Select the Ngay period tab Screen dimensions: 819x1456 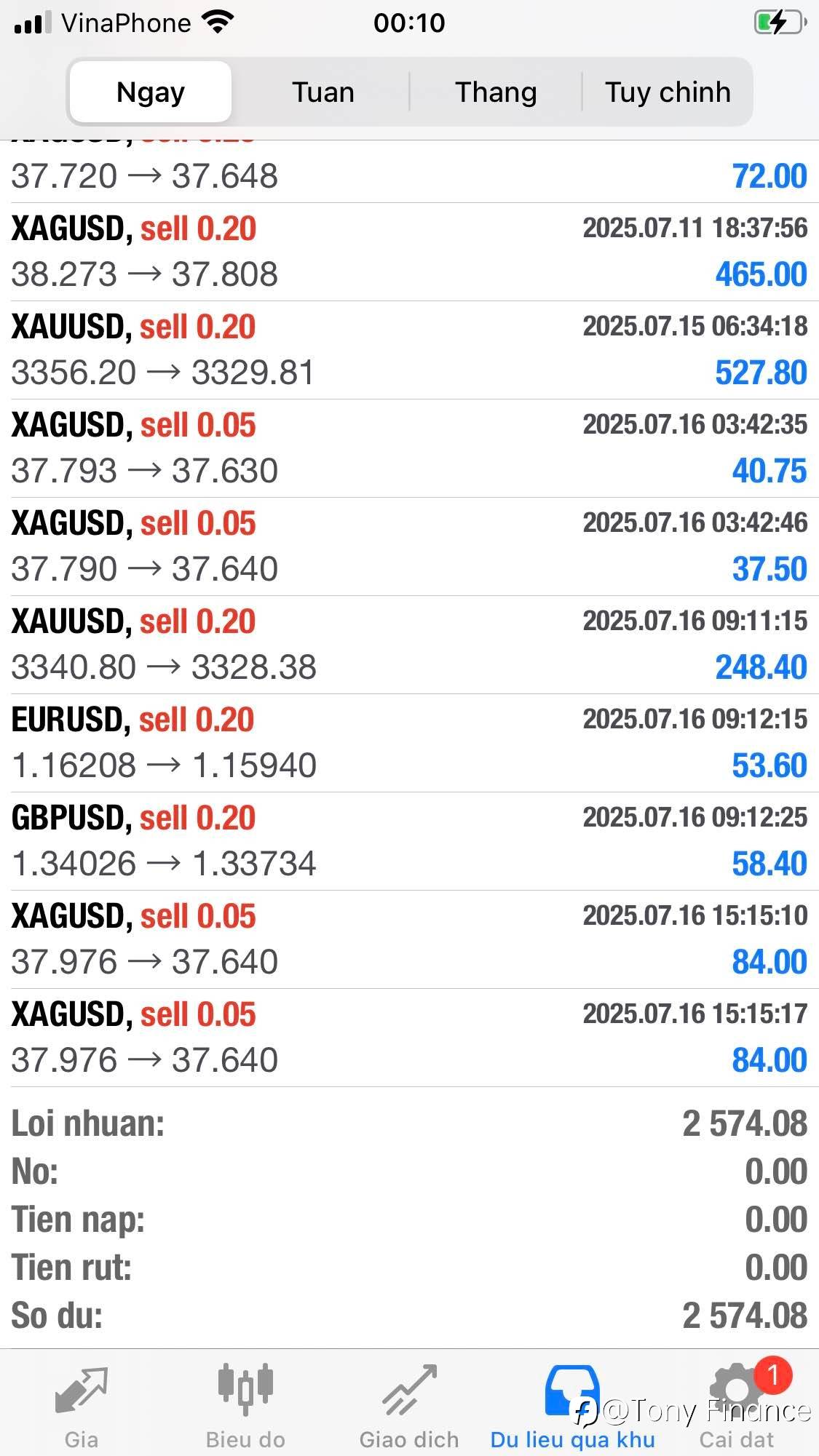point(151,92)
